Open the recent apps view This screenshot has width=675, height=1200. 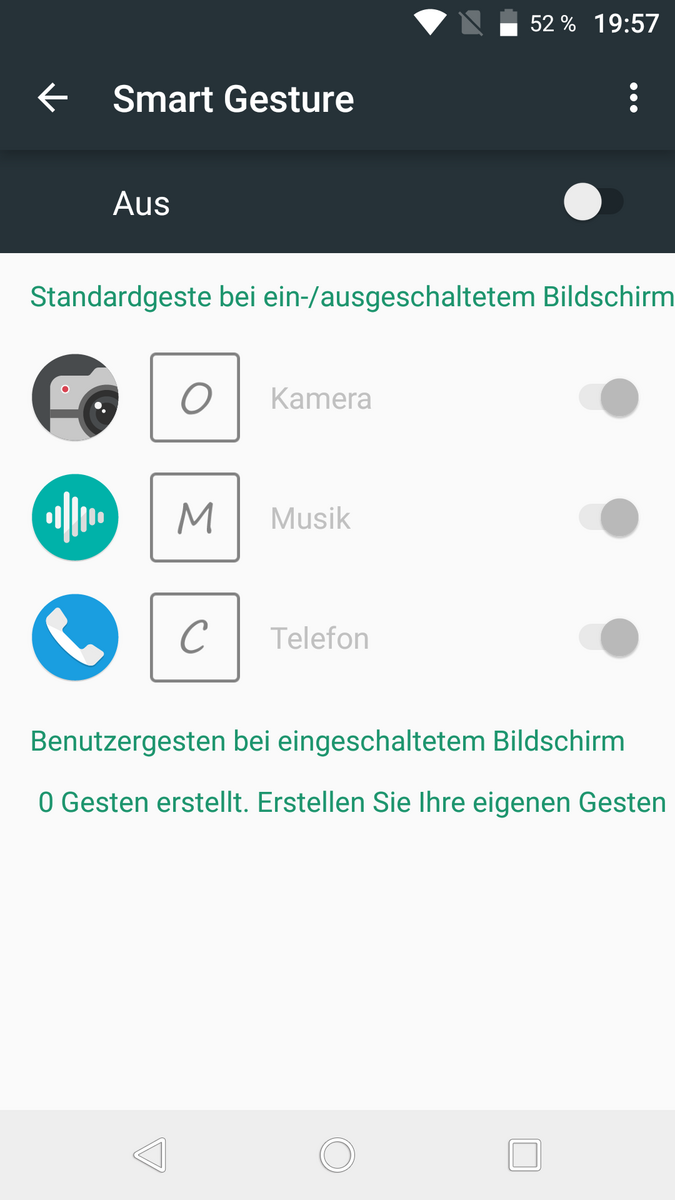[524, 1155]
